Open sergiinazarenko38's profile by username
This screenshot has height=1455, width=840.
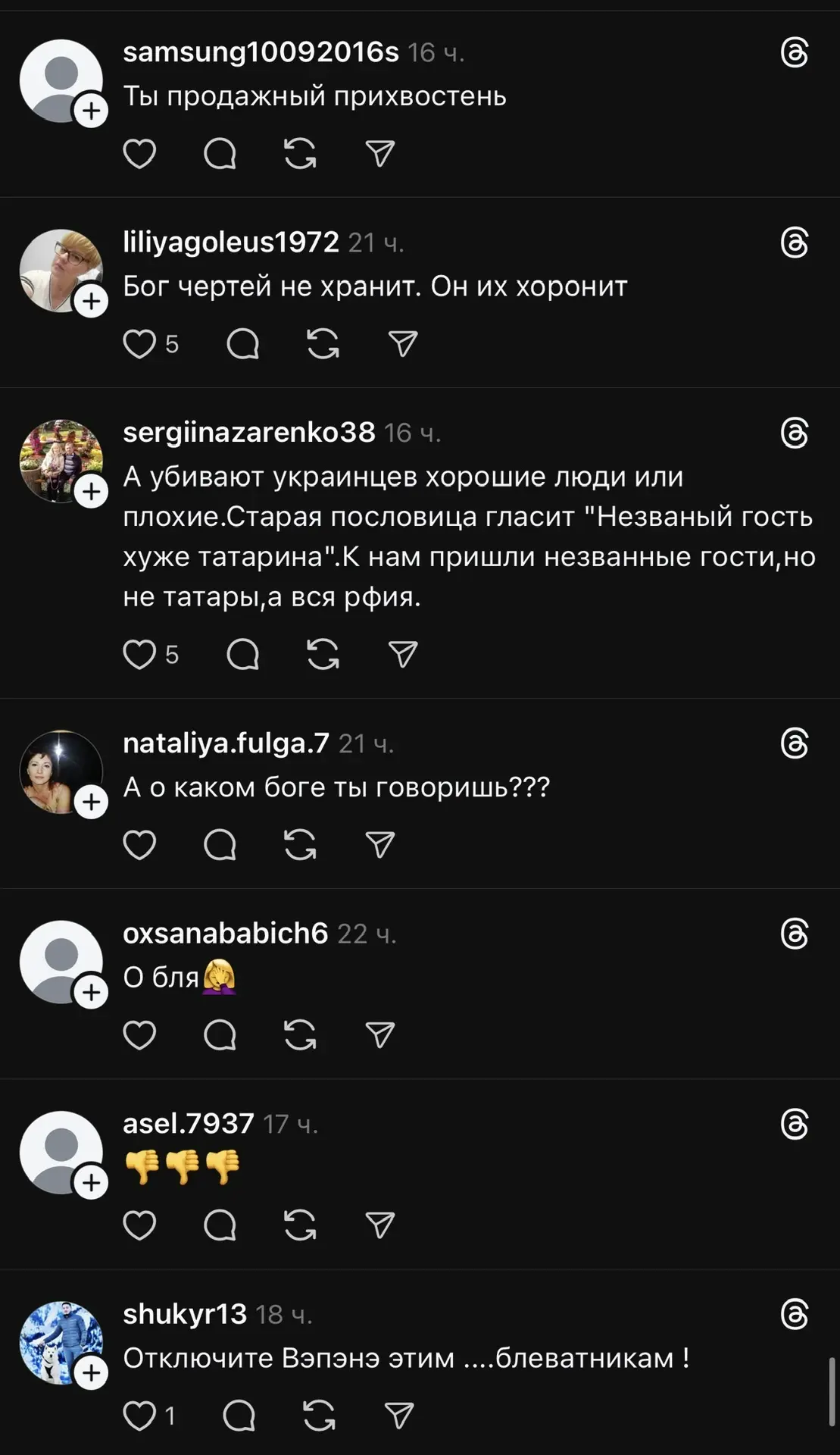pos(248,433)
